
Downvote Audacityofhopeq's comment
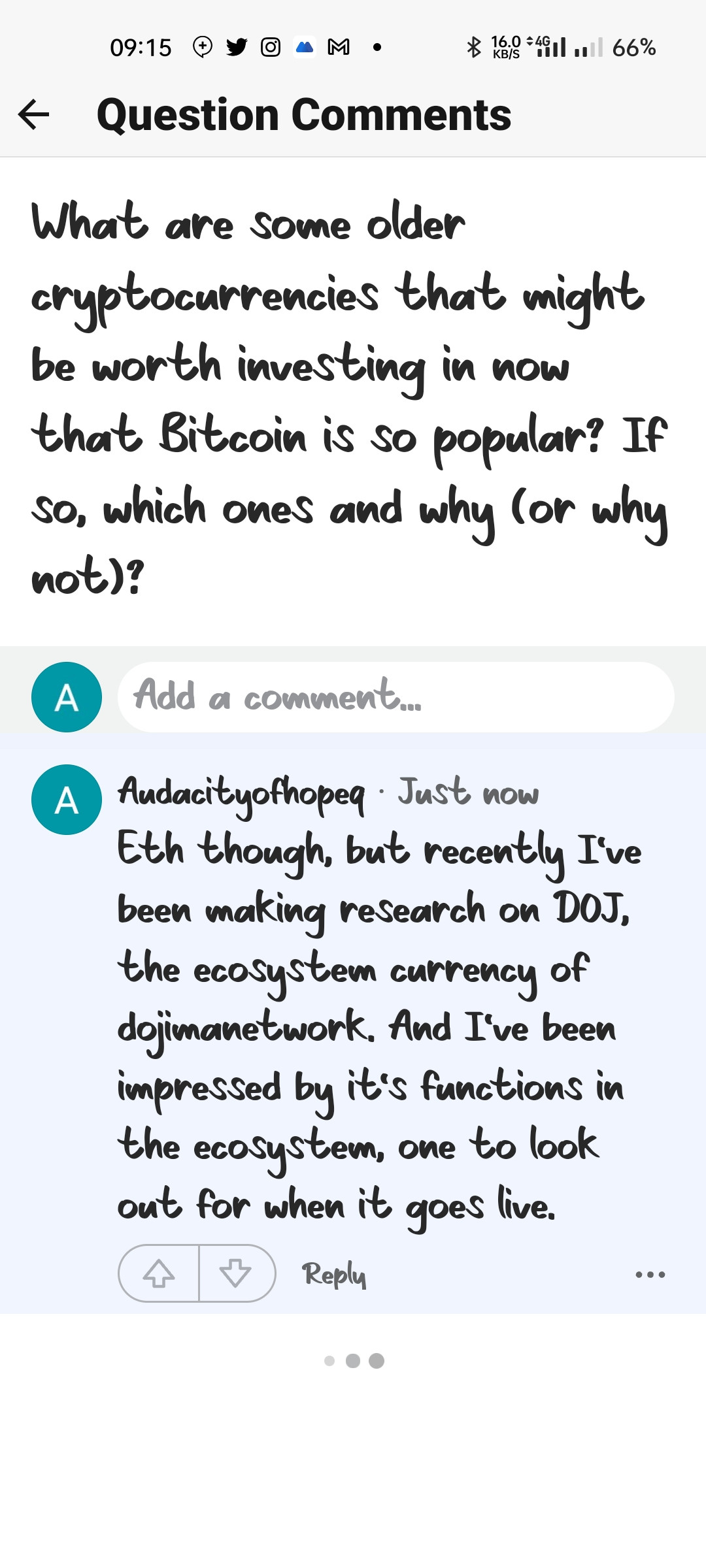236,1273
